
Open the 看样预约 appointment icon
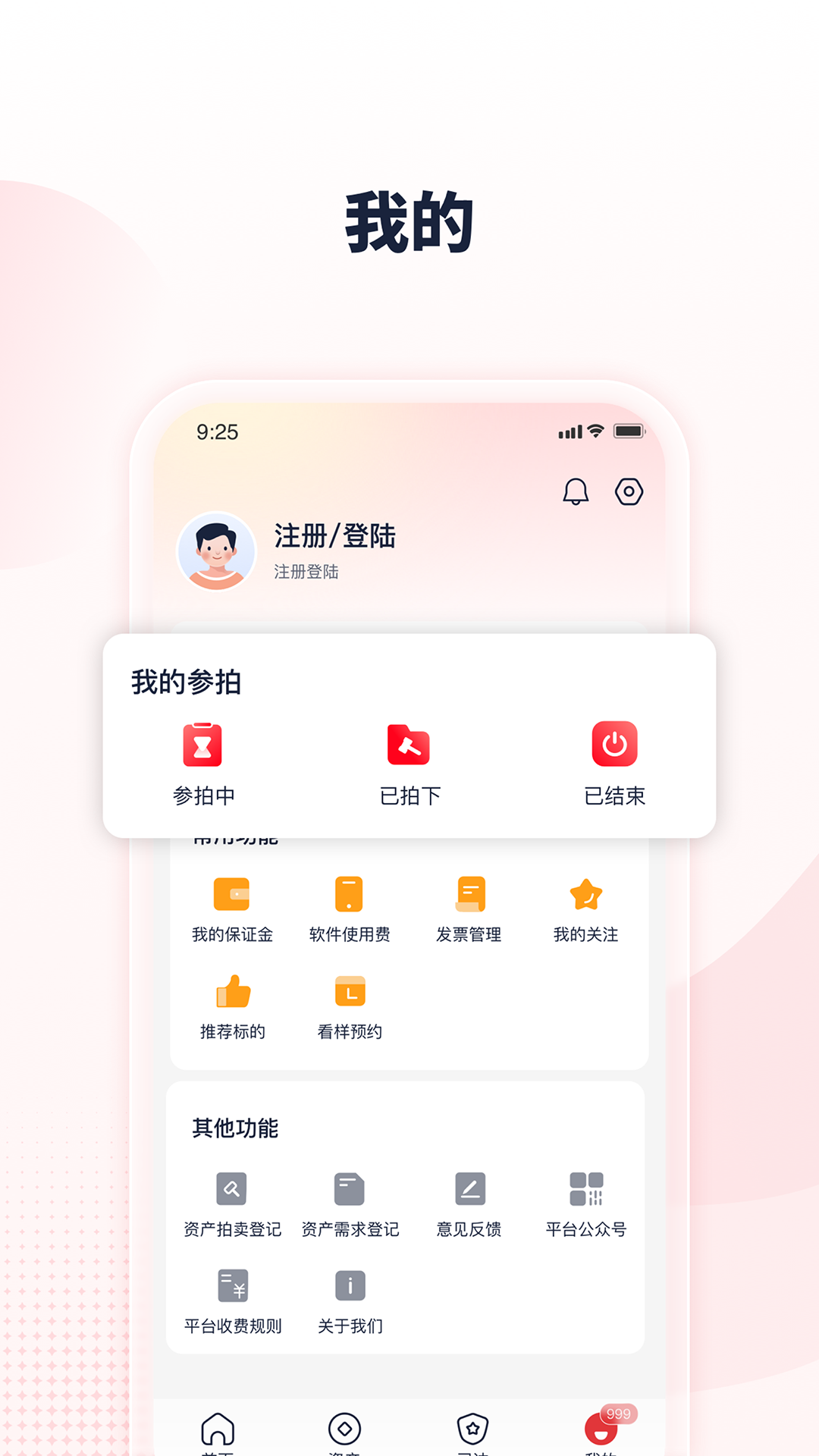click(x=350, y=991)
